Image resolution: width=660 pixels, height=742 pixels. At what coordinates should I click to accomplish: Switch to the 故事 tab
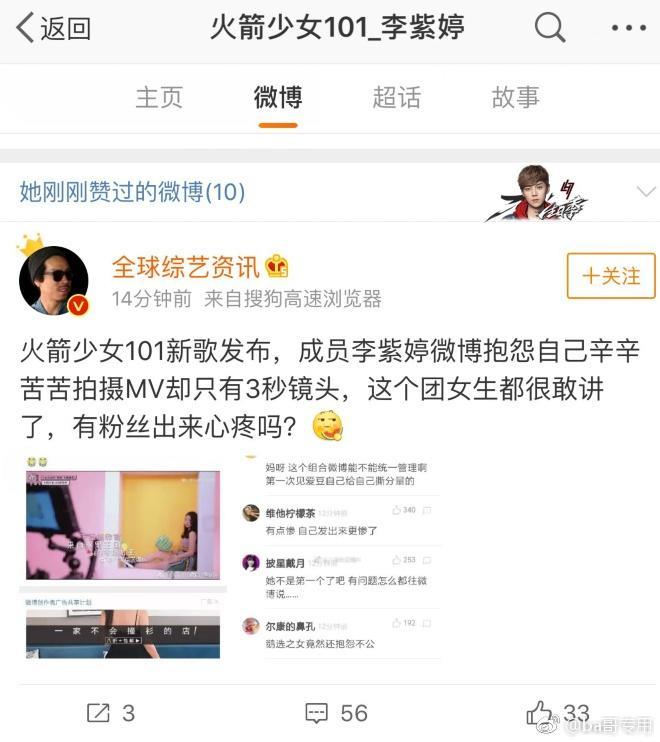coord(515,97)
